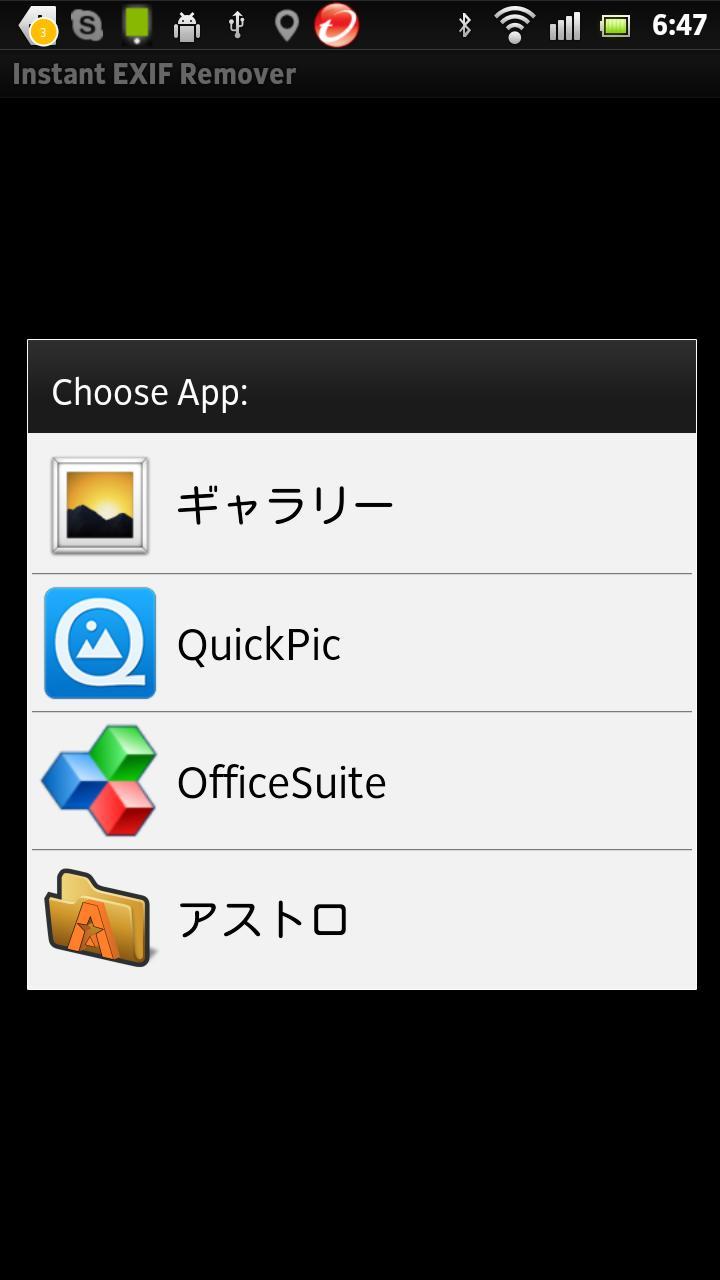Tap the Instant EXIF Remover title bar
Screen dimensions: 720x1280
(154, 73)
